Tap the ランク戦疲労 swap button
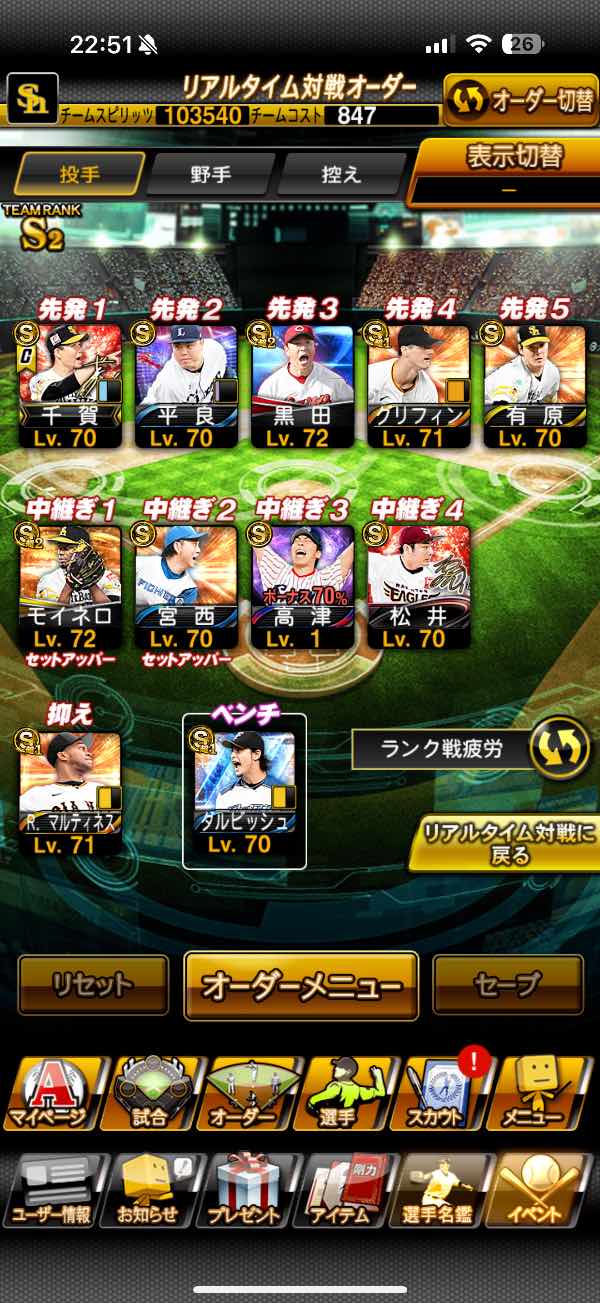The width and height of the screenshot is (600, 1303). pyautogui.click(x=558, y=750)
